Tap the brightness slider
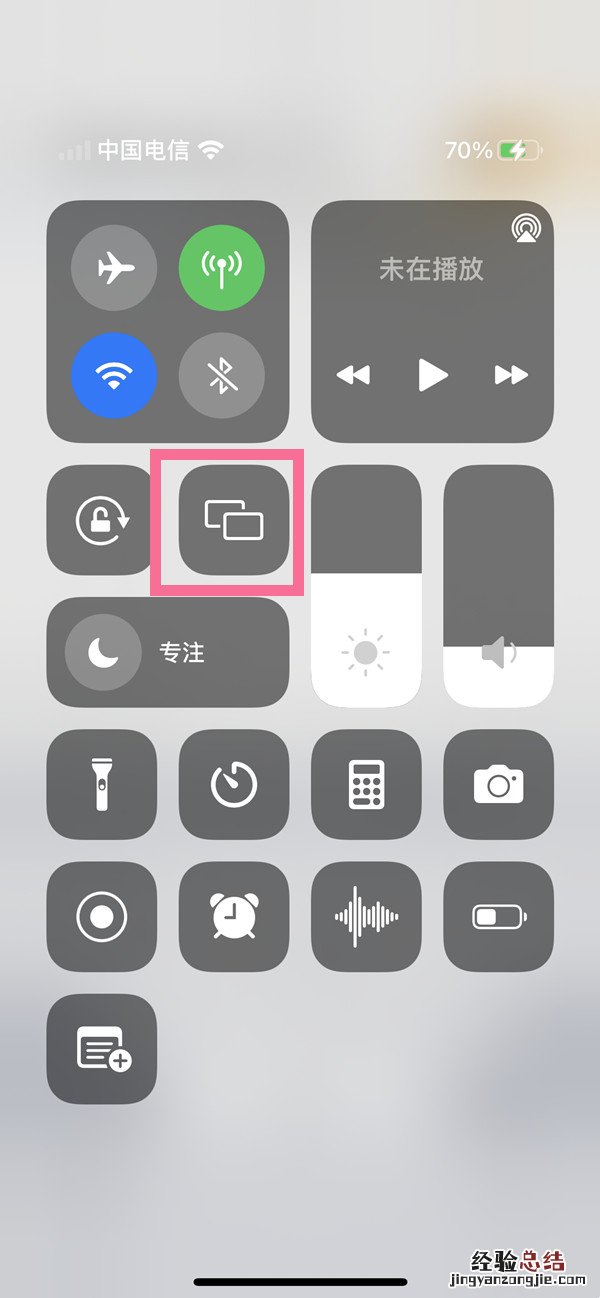The width and height of the screenshot is (600, 1298). click(x=366, y=586)
